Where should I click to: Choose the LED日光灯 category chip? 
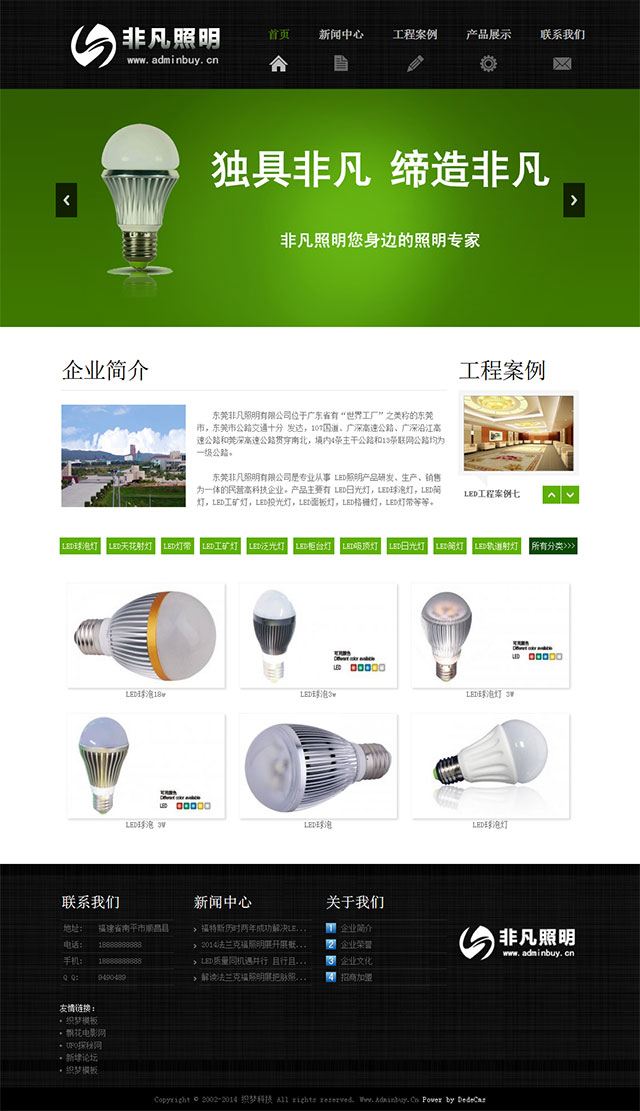(x=407, y=546)
